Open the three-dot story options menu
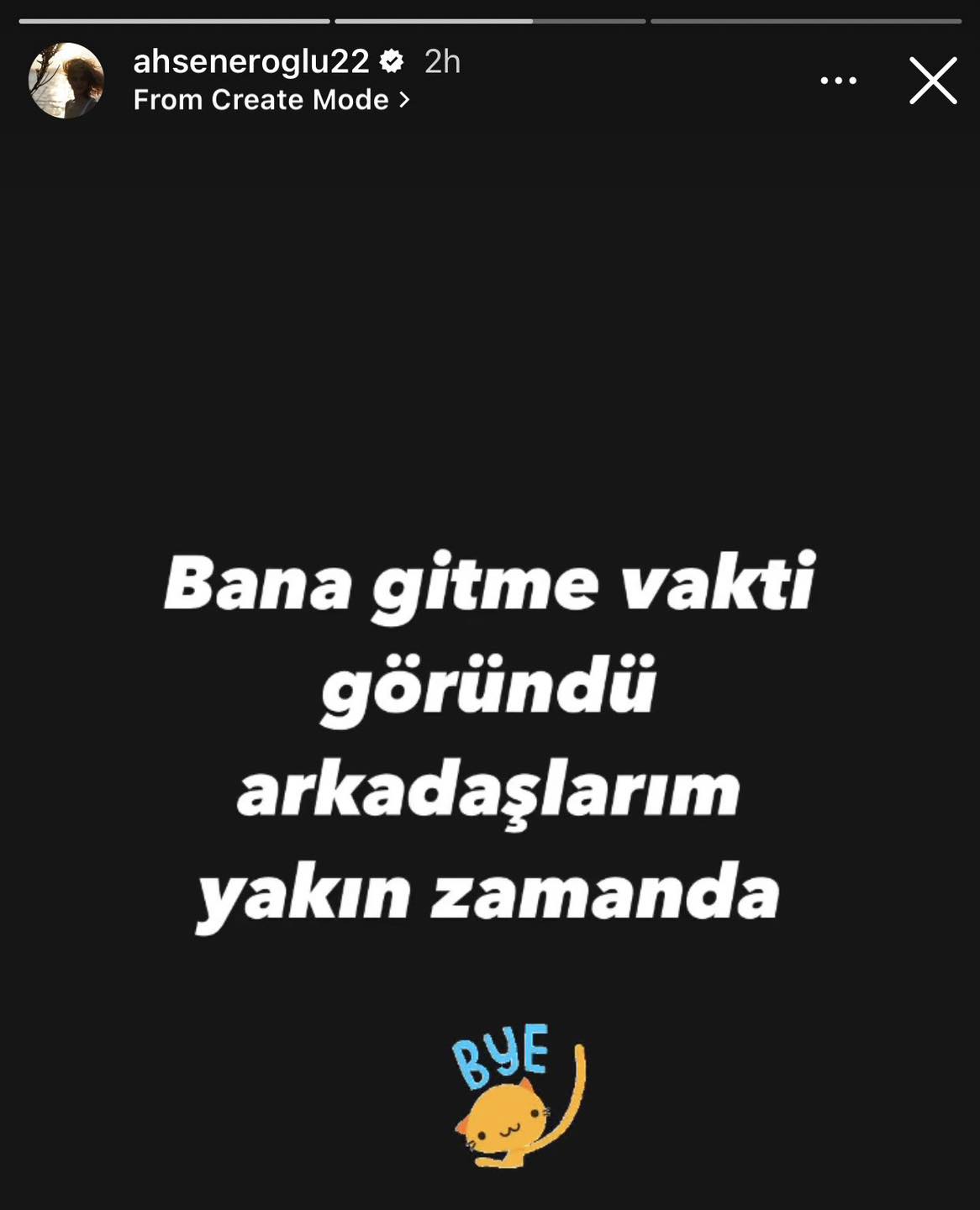The image size is (980, 1210). click(838, 81)
